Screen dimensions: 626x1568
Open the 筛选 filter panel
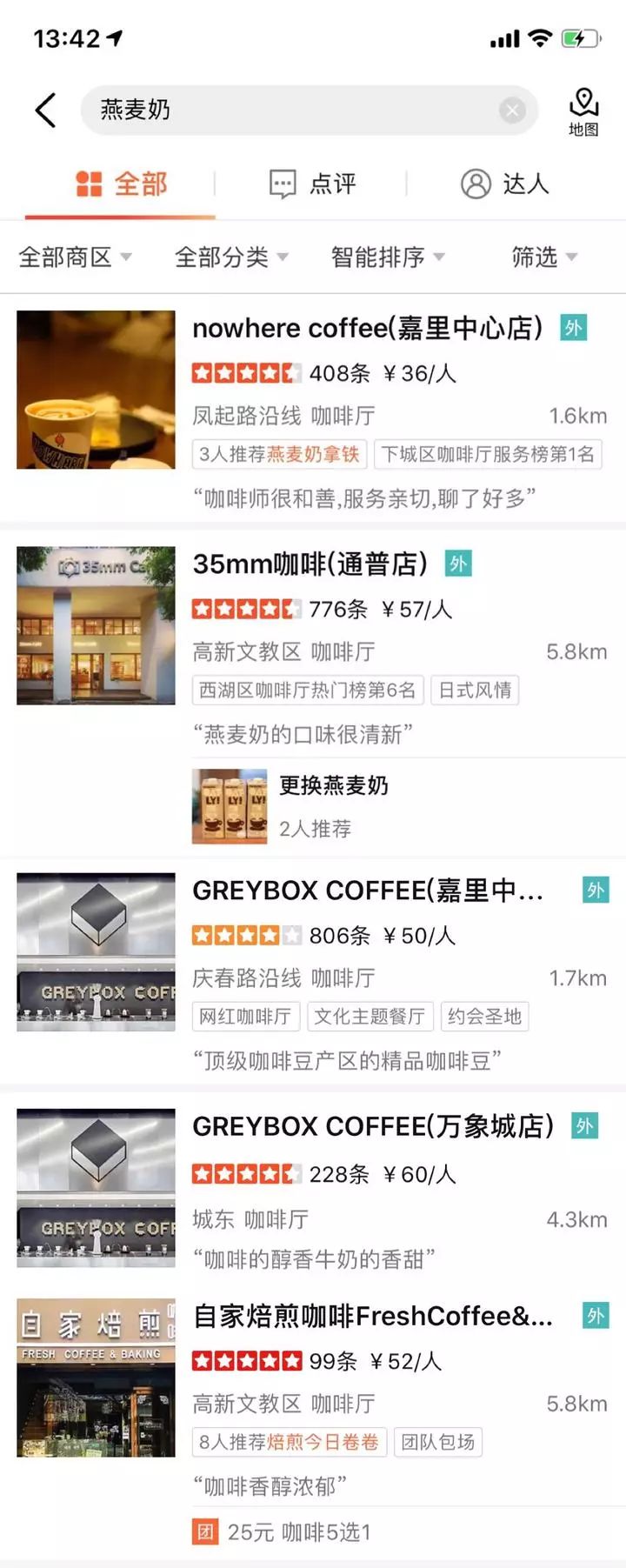click(x=543, y=257)
